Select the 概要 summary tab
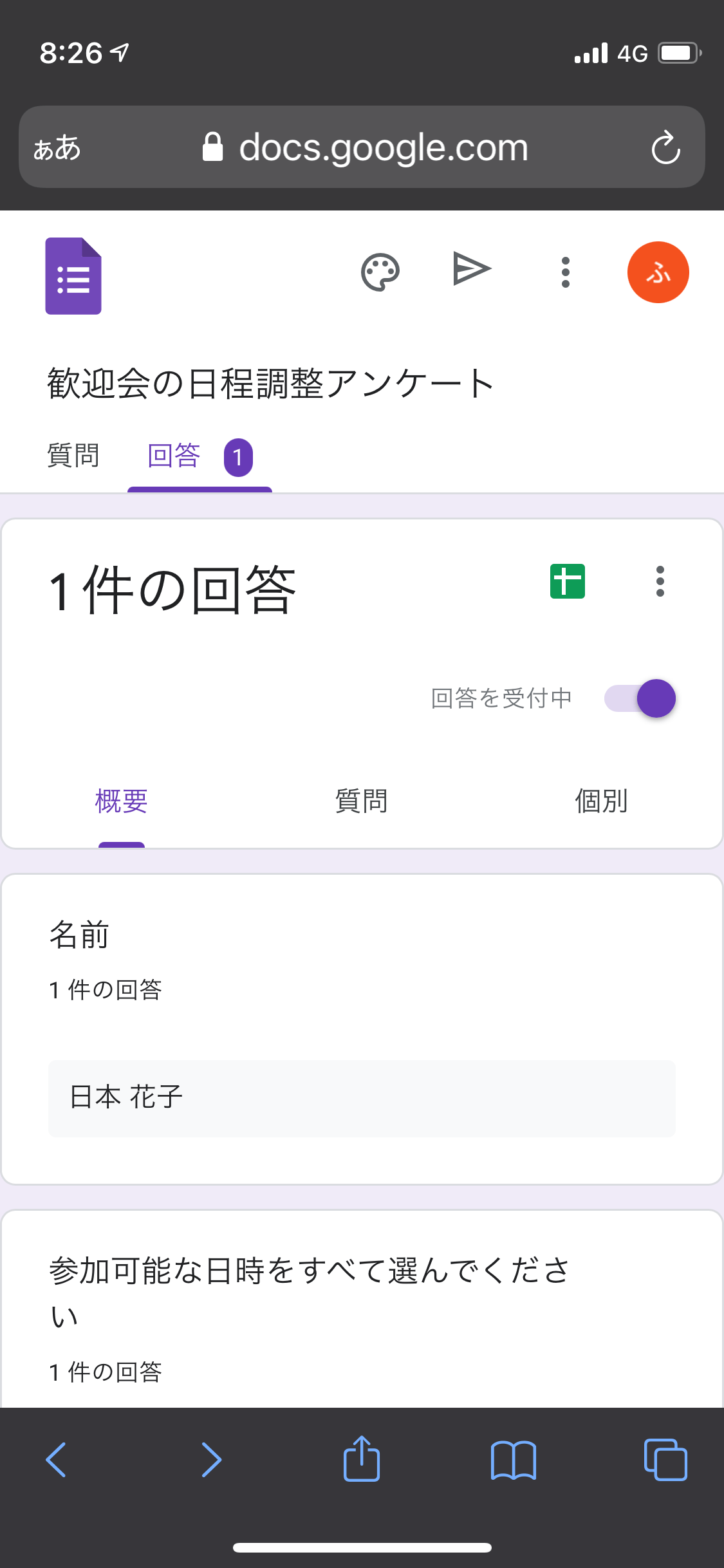The height and width of the screenshot is (1568, 724). [121, 801]
